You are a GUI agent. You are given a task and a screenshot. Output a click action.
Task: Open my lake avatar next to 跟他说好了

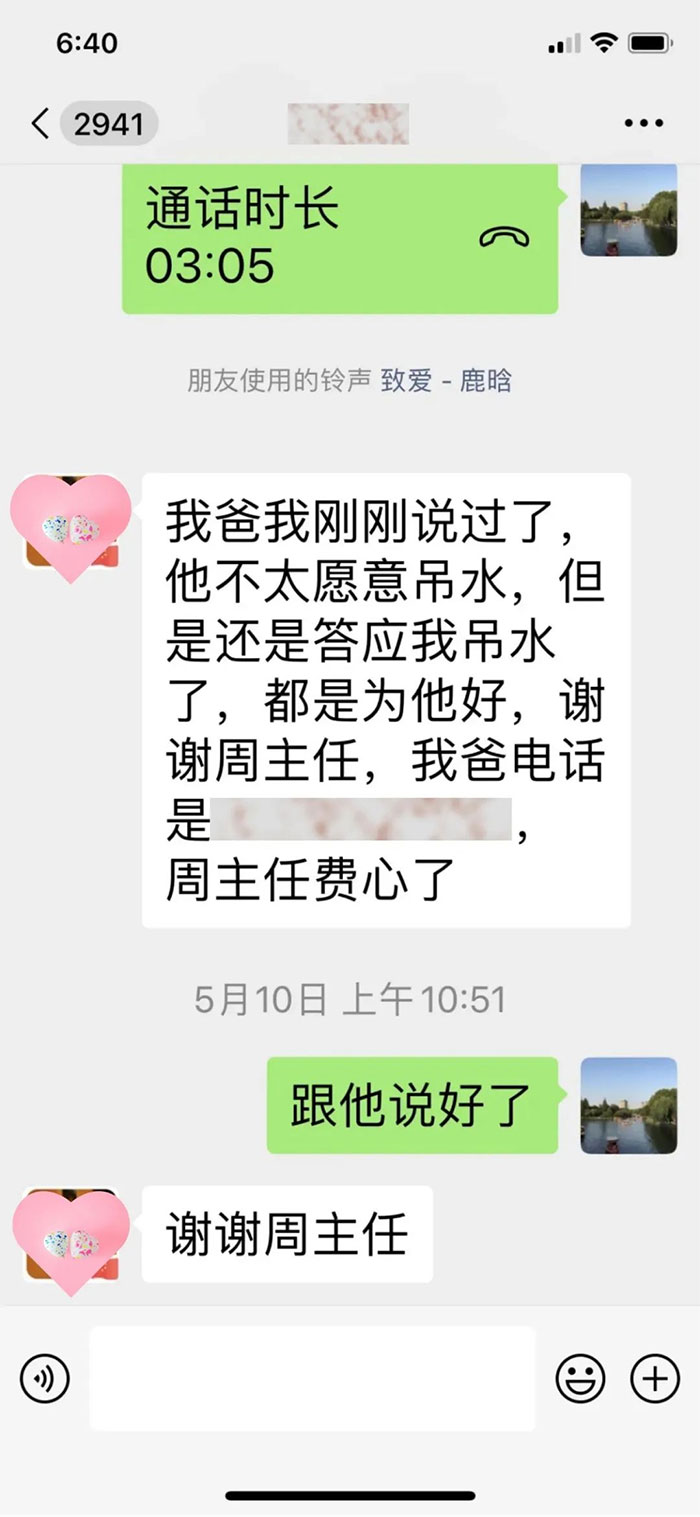(x=629, y=1105)
